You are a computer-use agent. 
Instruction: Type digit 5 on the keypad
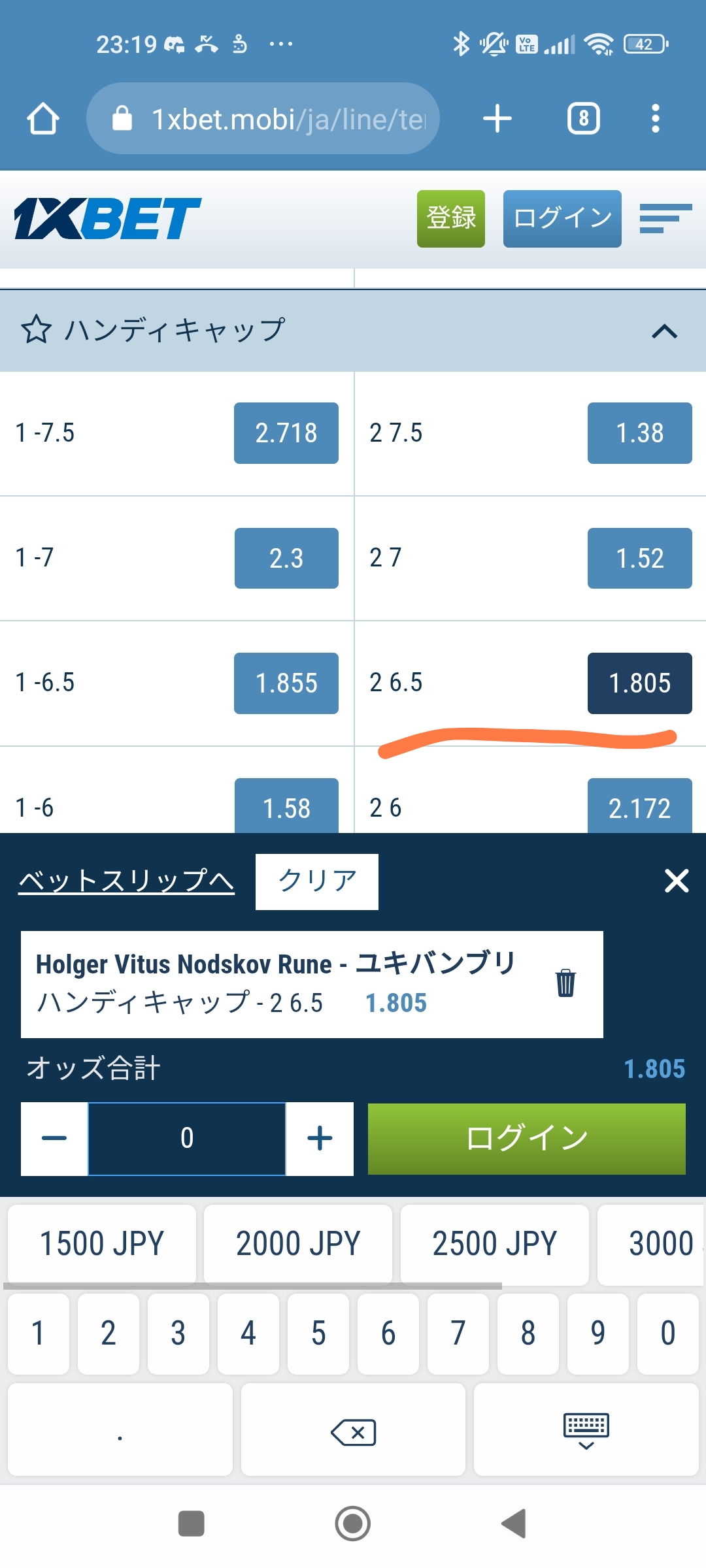[318, 1333]
